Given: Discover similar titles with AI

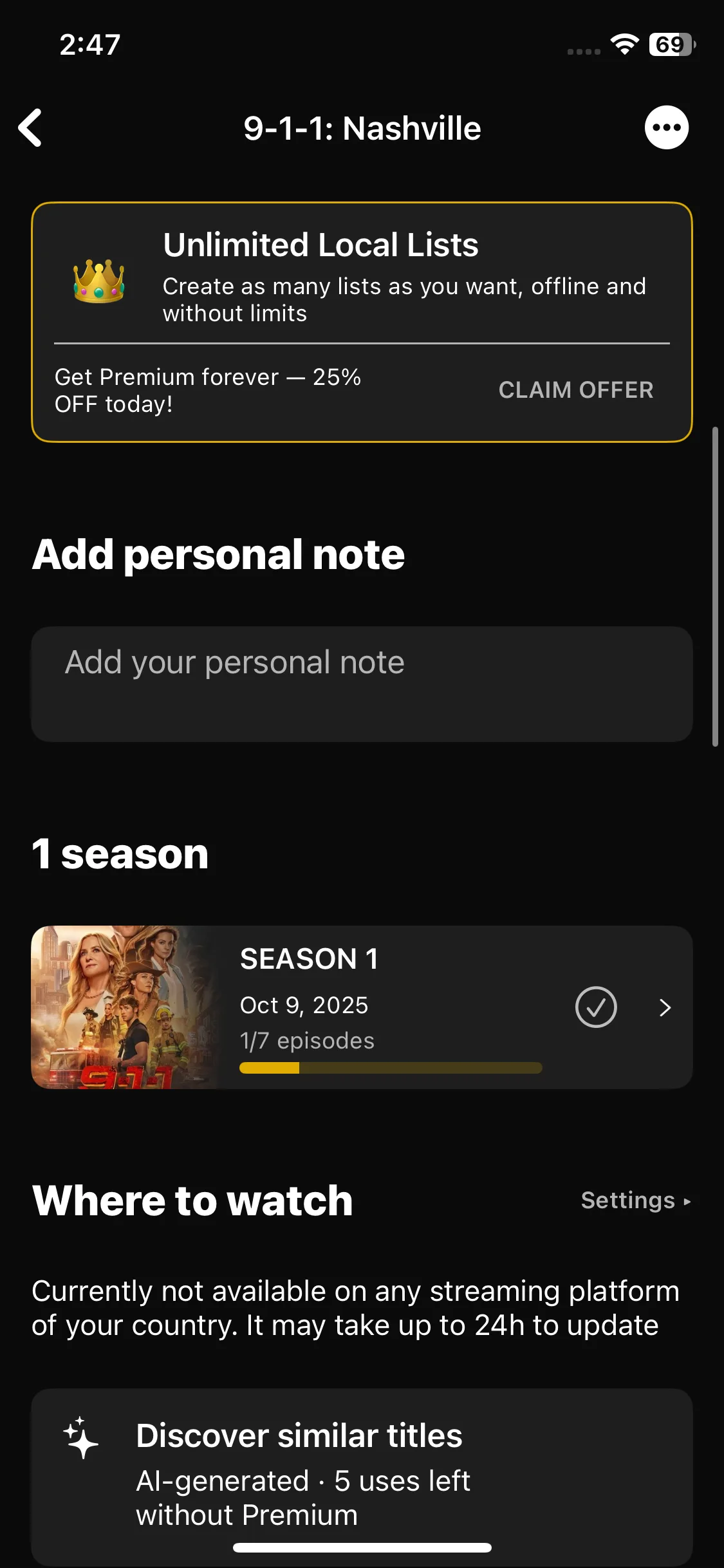Looking at the screenshot, I should pyautogui.click(x=362, y=1474).
